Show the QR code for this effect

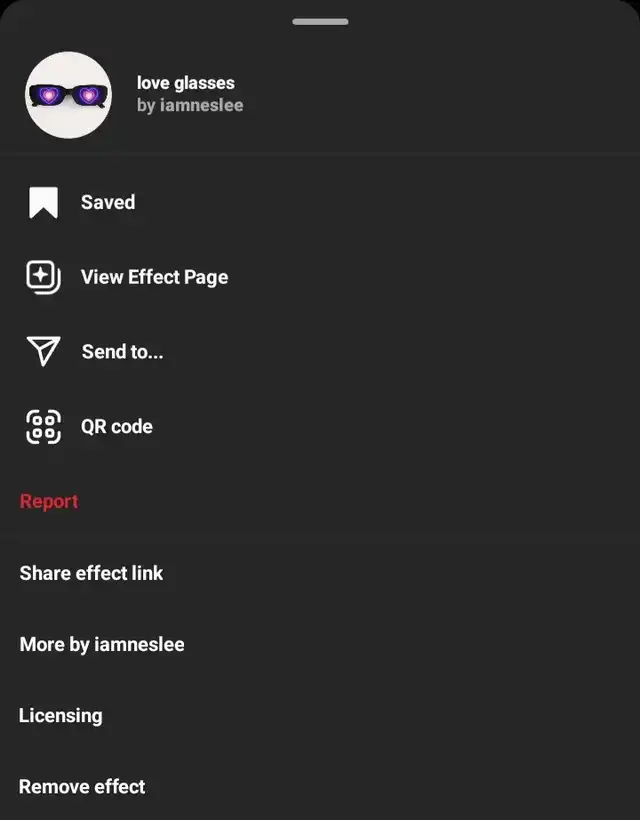pos(116,426)
